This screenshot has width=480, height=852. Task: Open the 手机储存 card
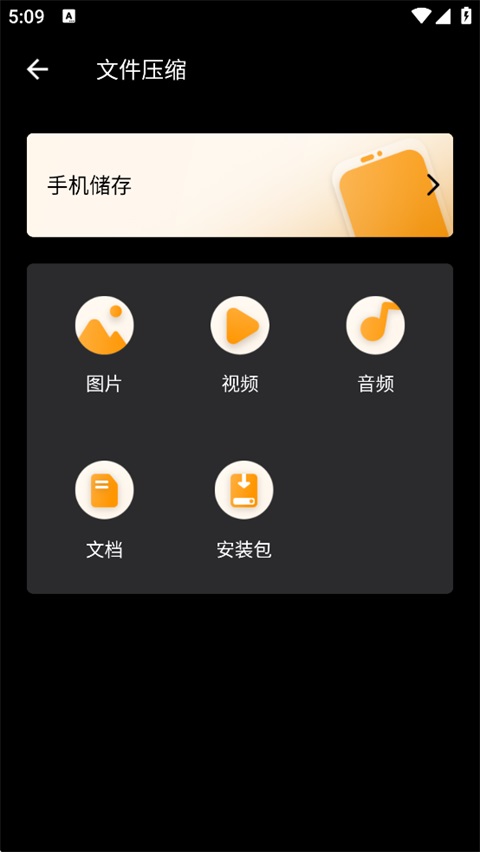pos(240,185)
